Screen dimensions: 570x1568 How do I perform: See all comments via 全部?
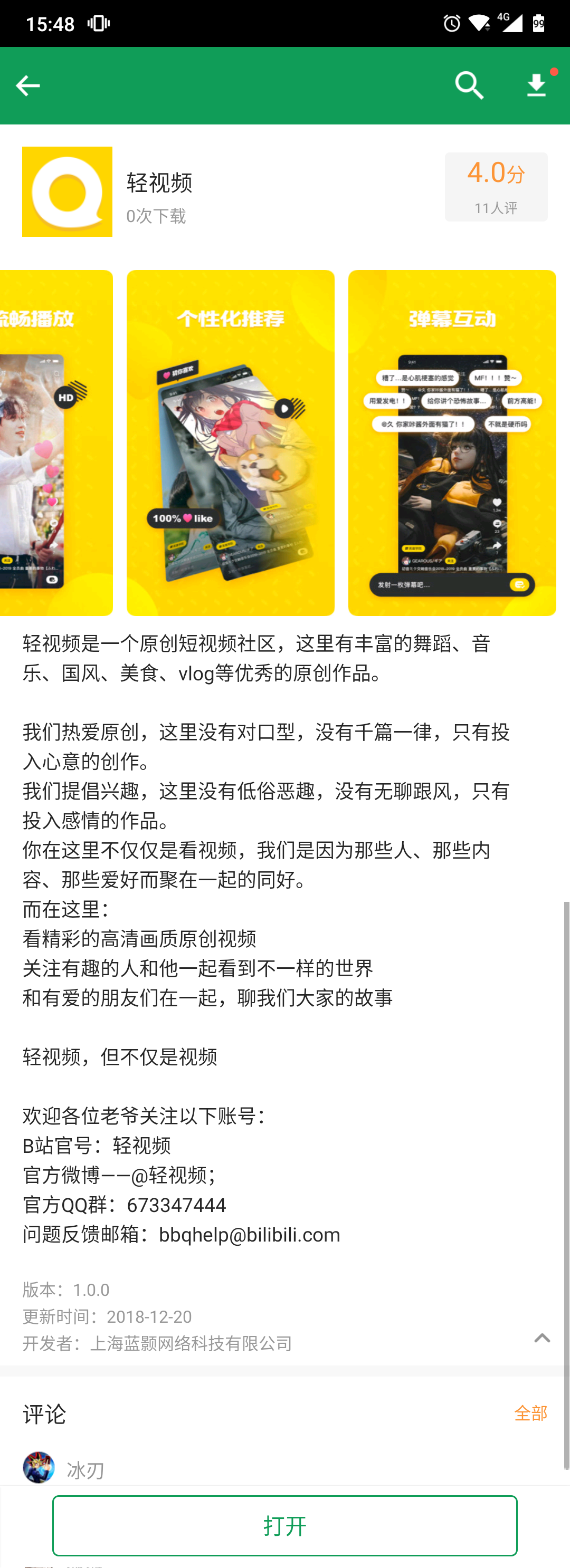pyautogui.click(x=530, y=1413)
